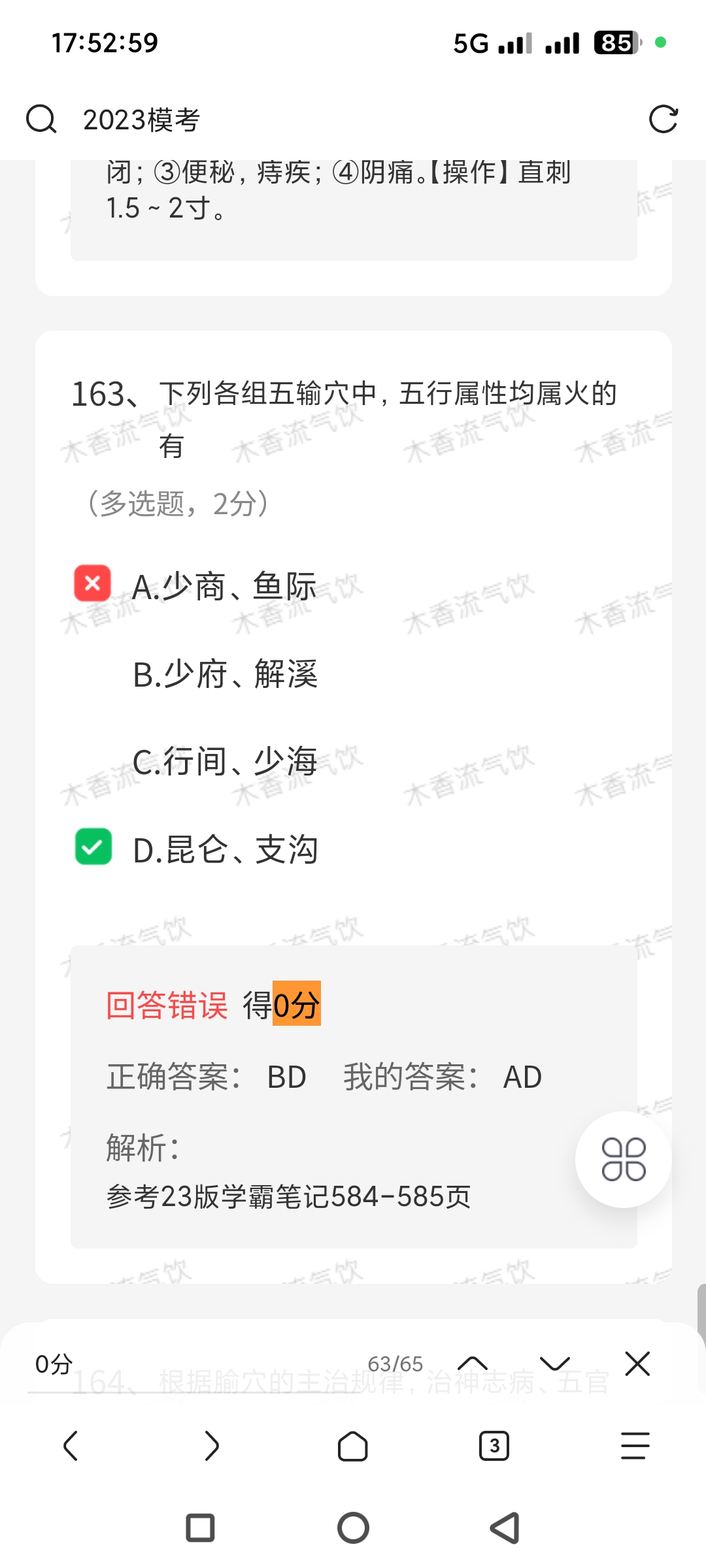
Task: Tap the system back triangle button
Action: pyautogui.click(x=505, y=1528)
